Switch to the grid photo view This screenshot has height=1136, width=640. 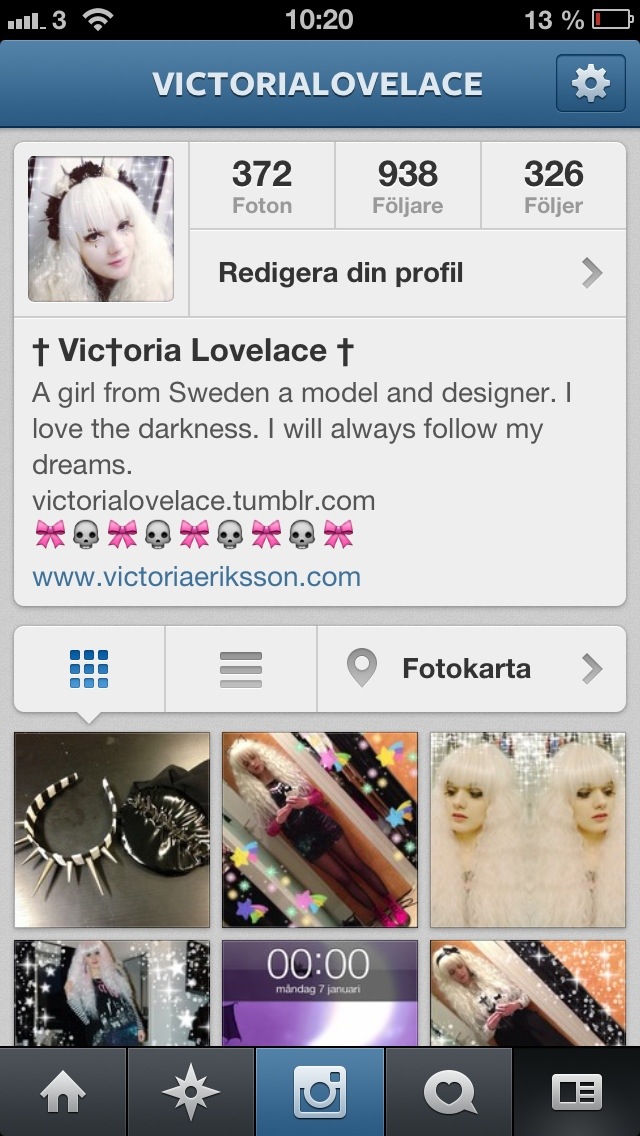click(x=89, y=669)
